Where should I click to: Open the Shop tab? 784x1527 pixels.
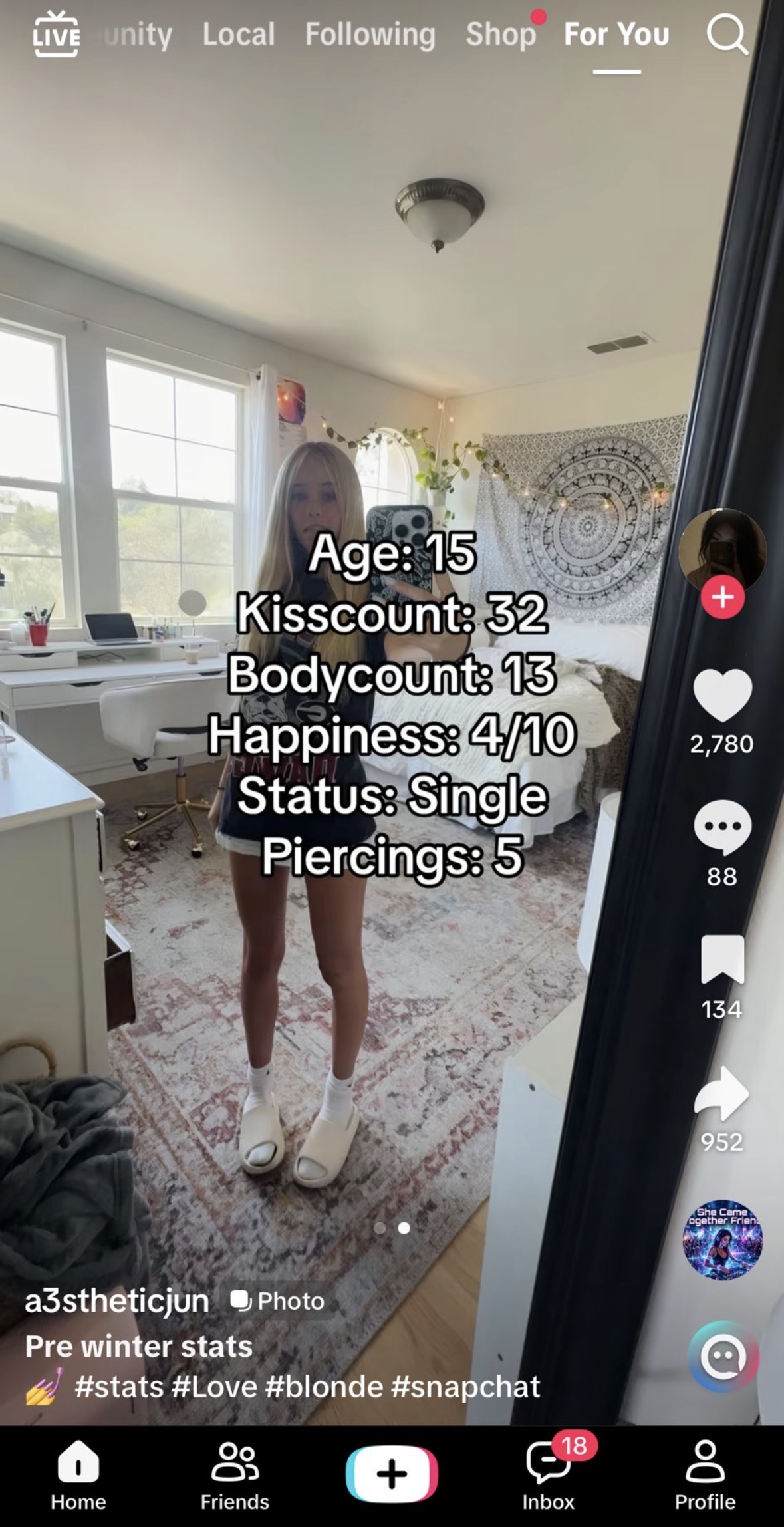point(501,35)
